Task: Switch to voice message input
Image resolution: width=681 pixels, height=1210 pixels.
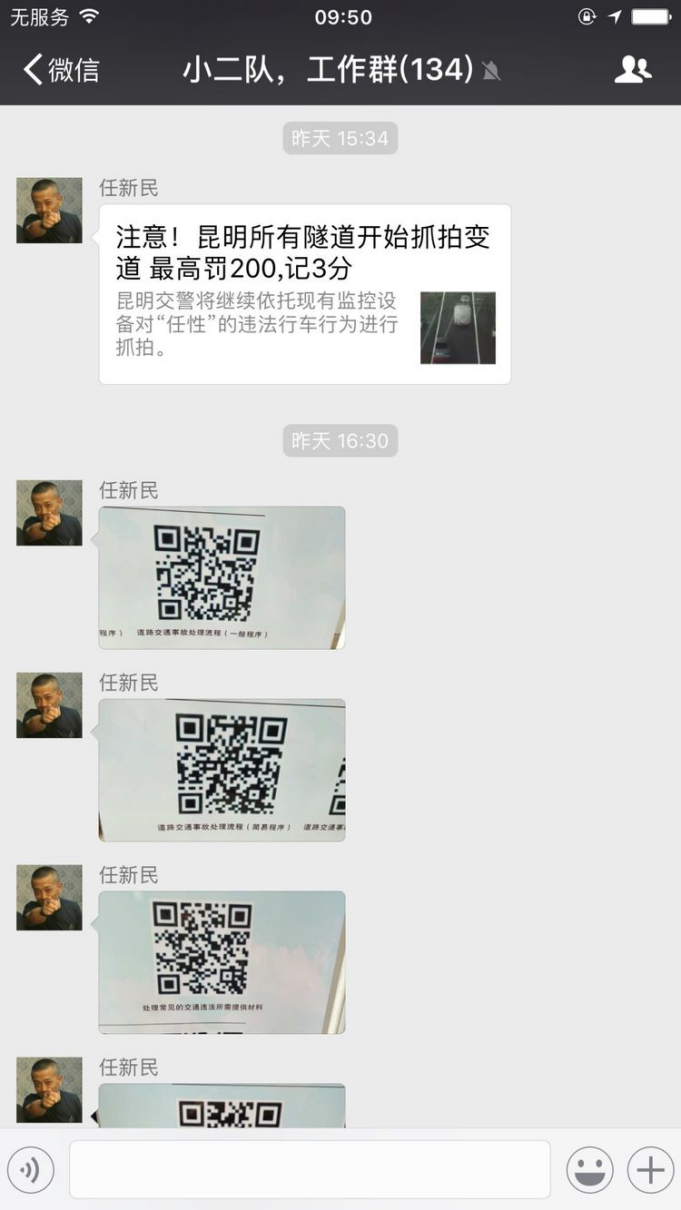Action: pos(31,1169)
